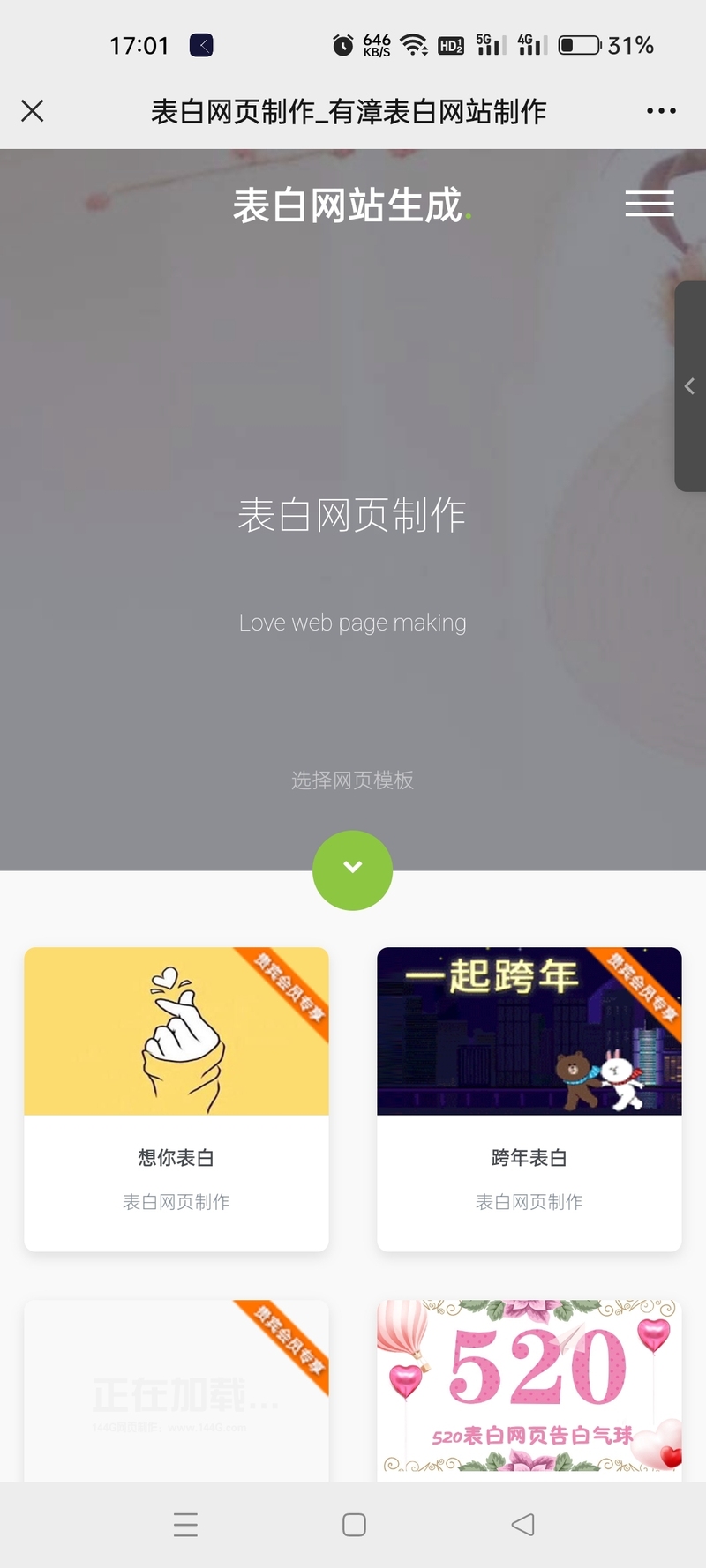Go back with the system back button
This screenshot has height=1568, width=706.
tap(522, 1525)
